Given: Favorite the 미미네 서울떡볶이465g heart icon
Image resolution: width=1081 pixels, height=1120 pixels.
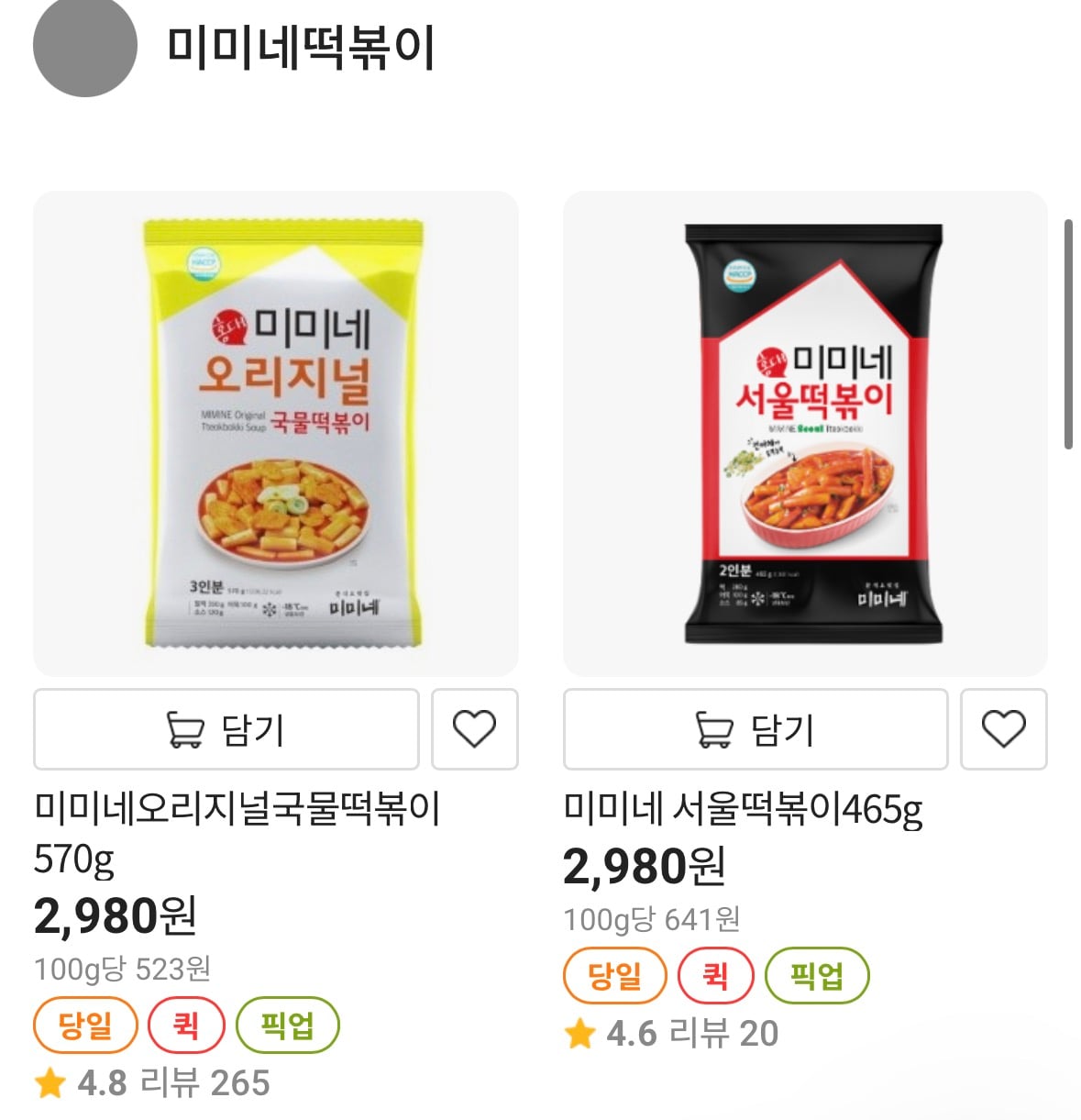Looking at the screenshot, I should (x=1003, y=729).
